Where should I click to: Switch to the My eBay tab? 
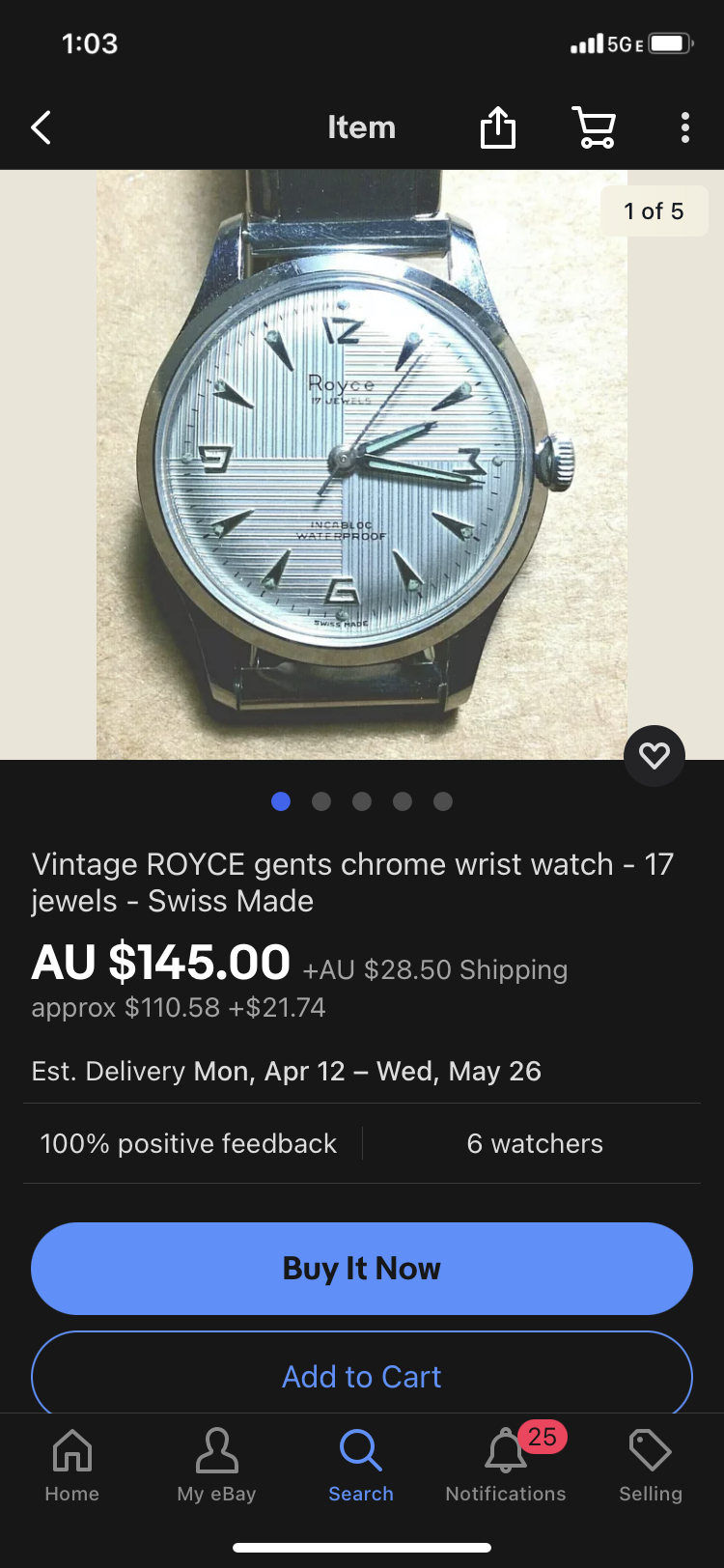point(217,1465)
